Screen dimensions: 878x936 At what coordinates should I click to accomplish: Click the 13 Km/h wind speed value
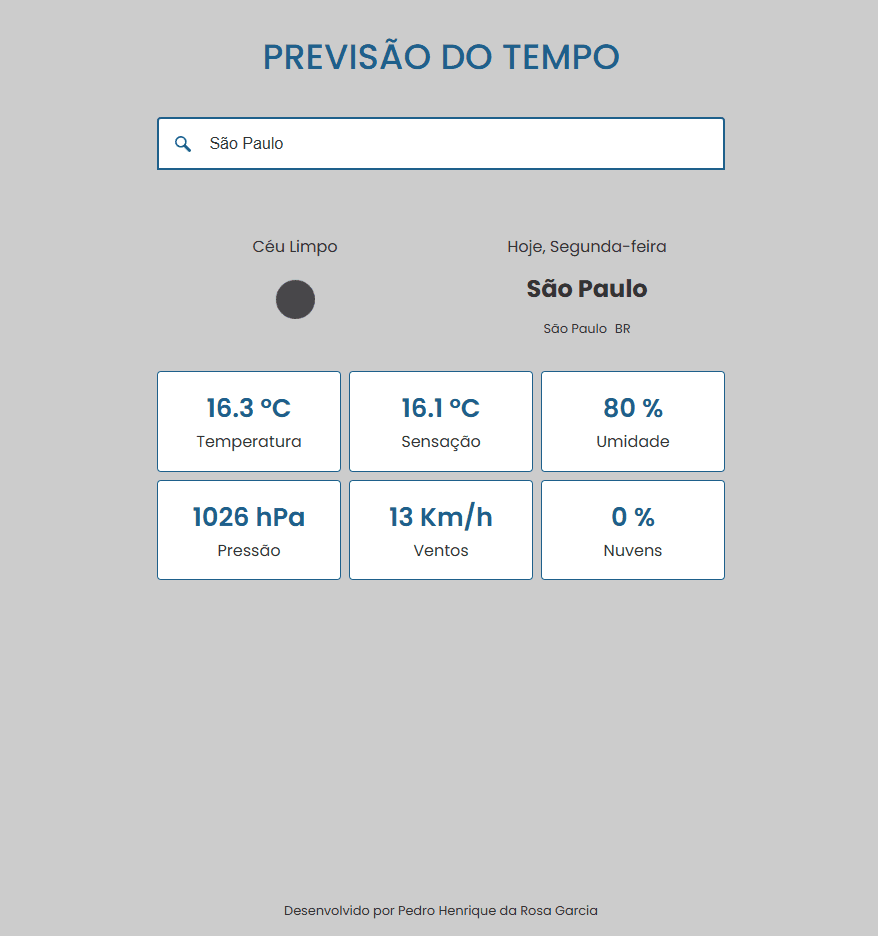[440, 517]
